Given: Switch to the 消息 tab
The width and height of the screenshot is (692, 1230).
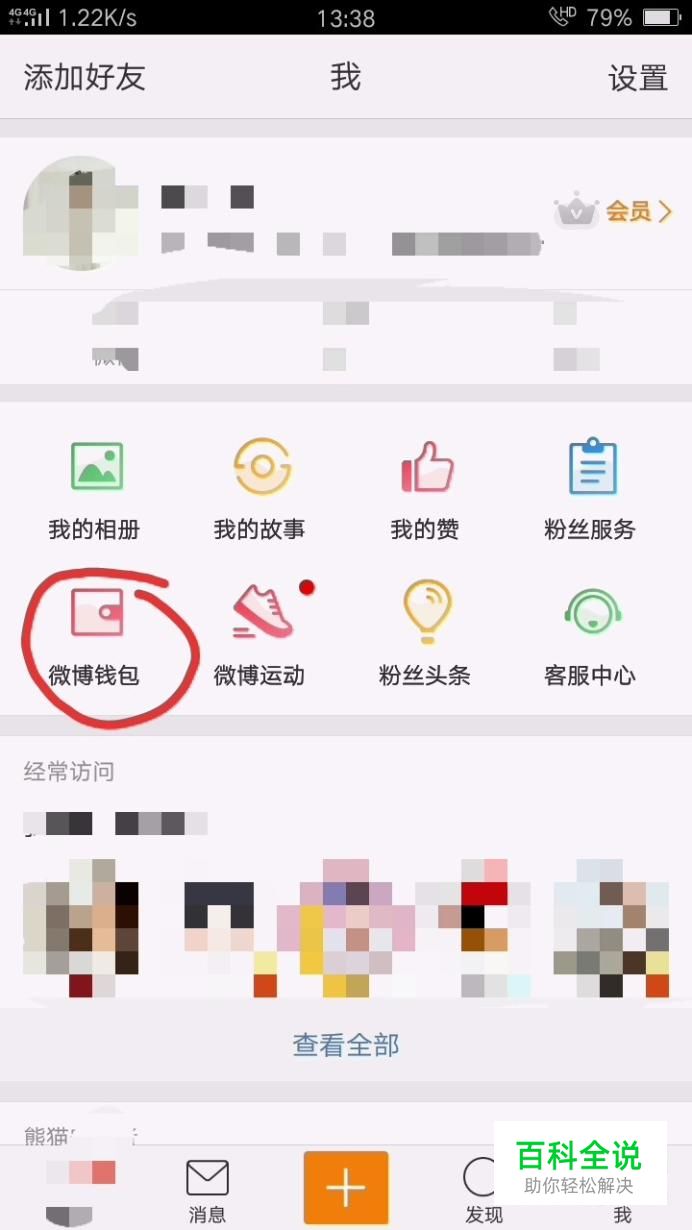Looking at the screenshot, I should [x=207, y=1191].
